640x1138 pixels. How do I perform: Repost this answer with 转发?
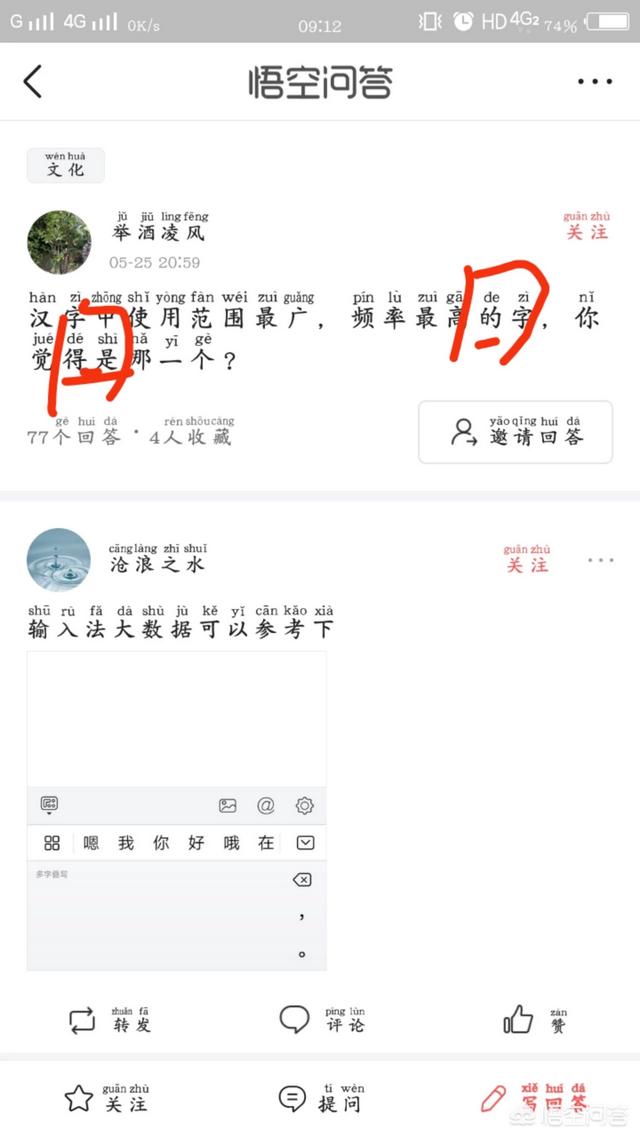click(110, 1020)
